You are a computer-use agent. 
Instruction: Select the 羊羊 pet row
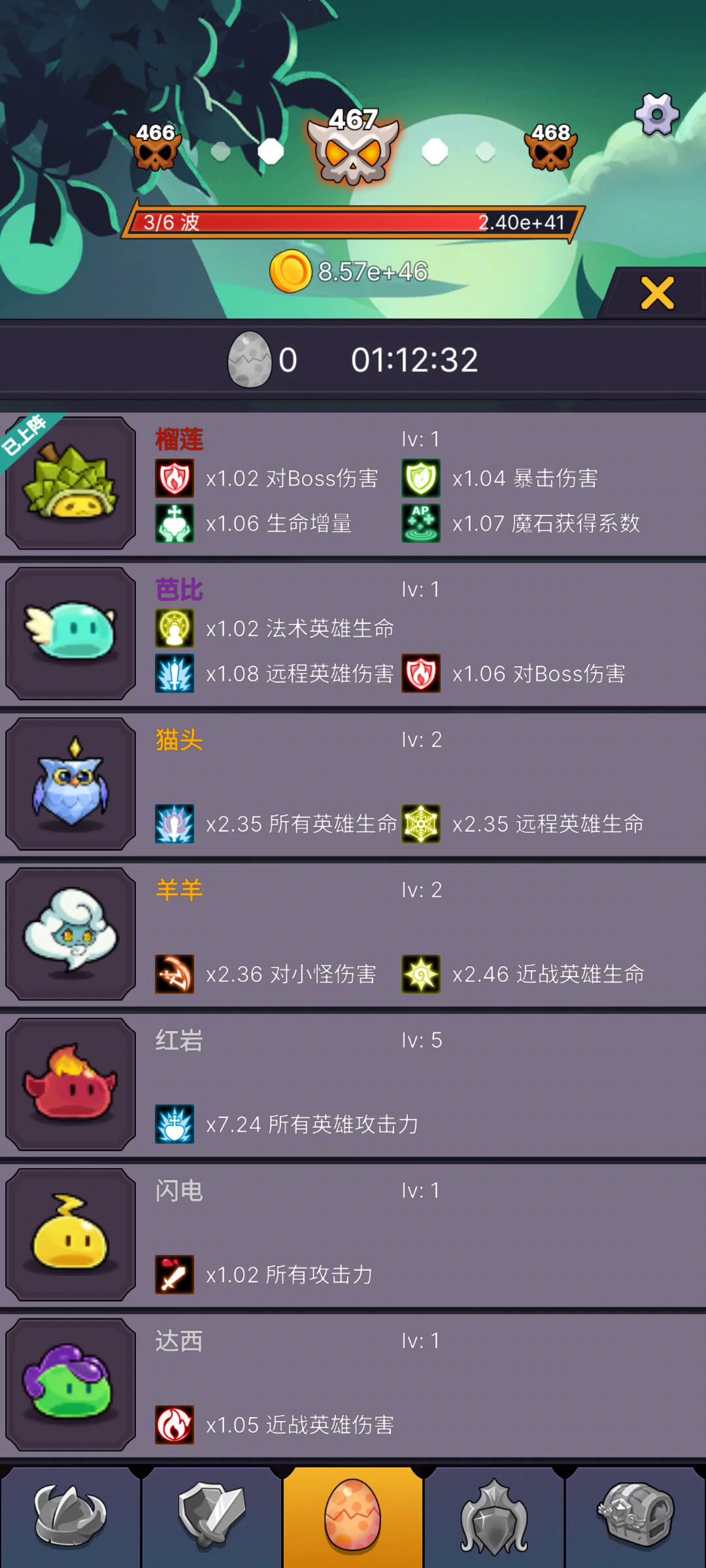coord(353,934)
